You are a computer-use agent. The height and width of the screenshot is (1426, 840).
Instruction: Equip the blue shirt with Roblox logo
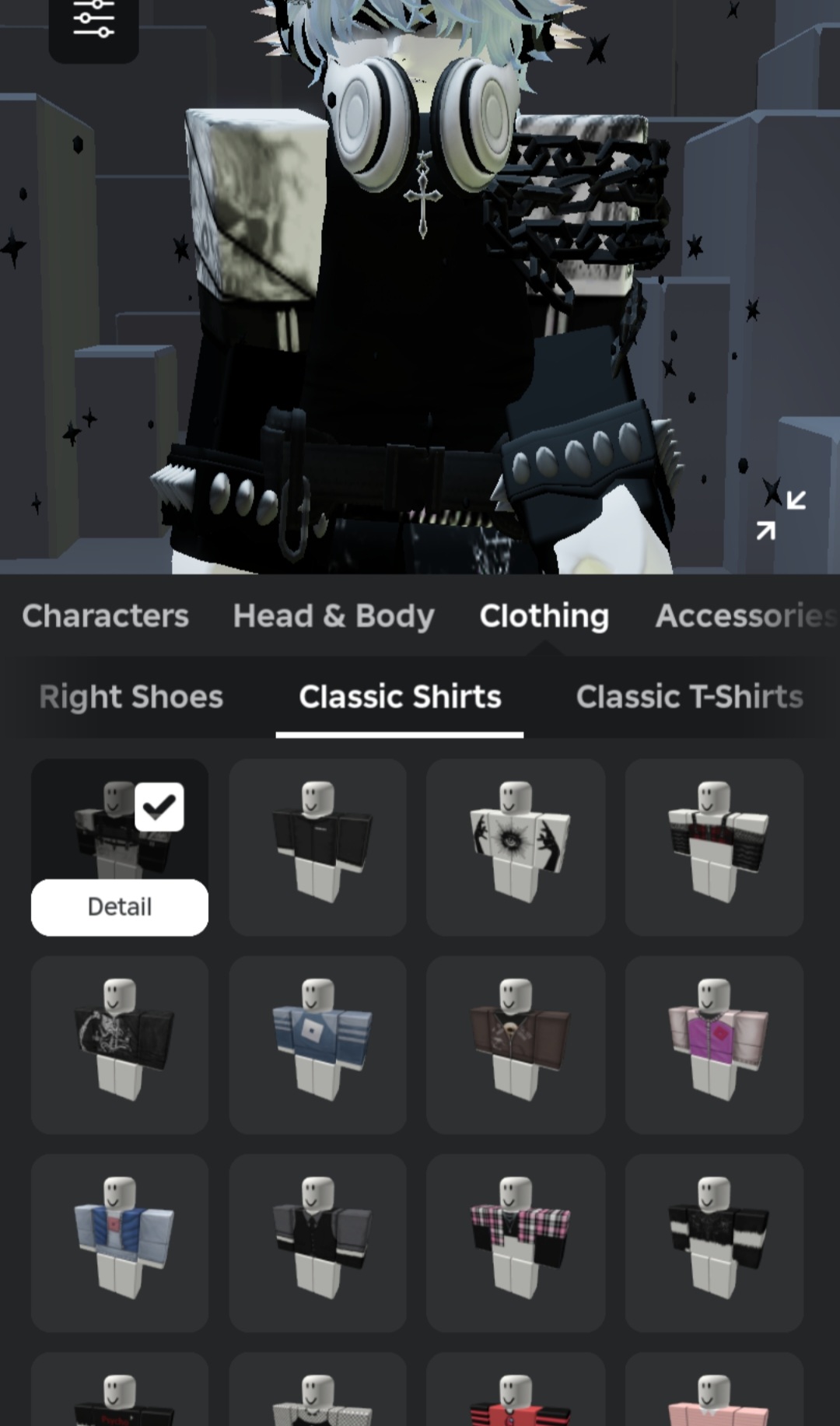pyautogui.click(x=317, y=1045)
